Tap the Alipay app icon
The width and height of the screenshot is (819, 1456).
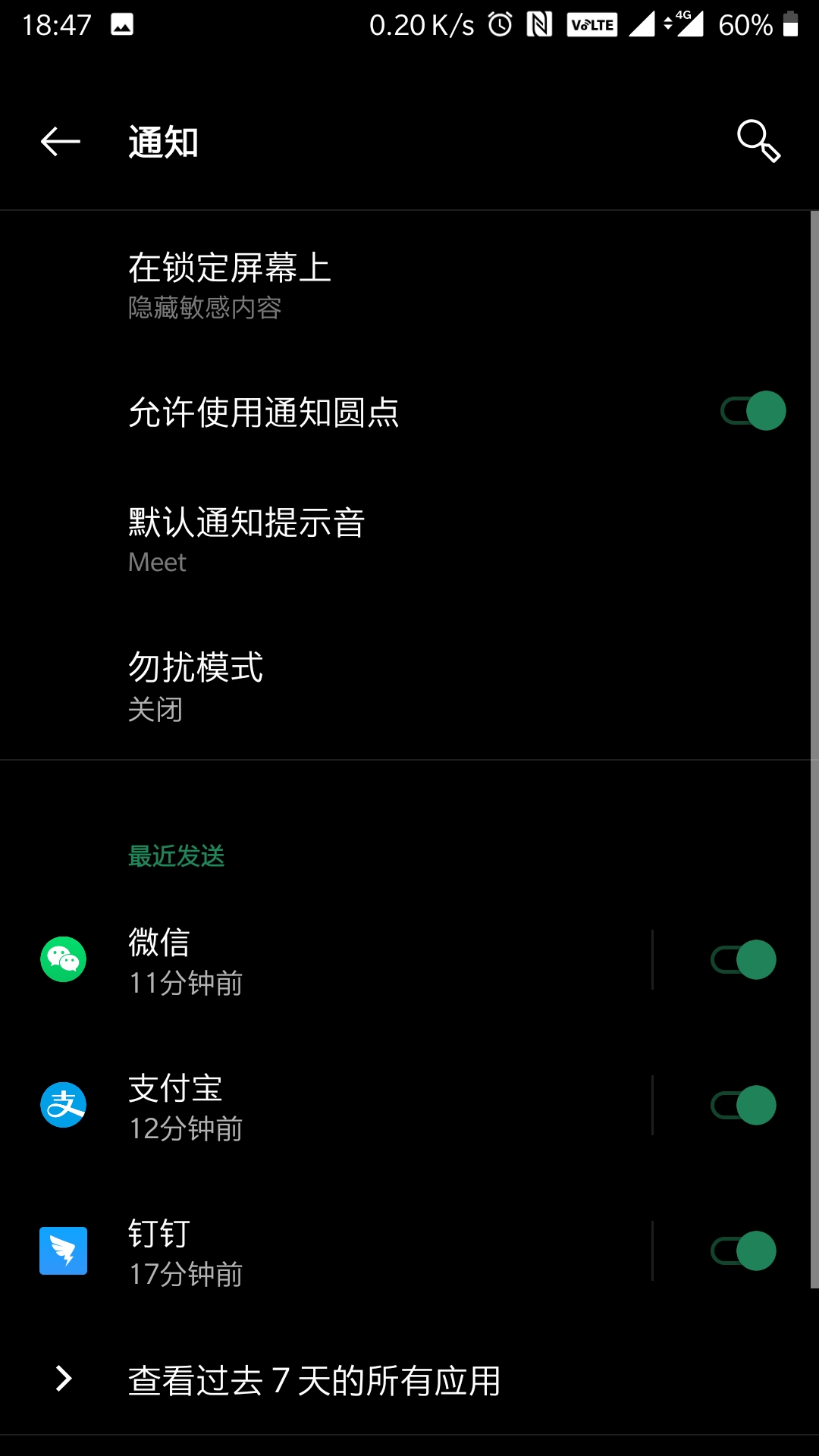(x=61, y=1104)
